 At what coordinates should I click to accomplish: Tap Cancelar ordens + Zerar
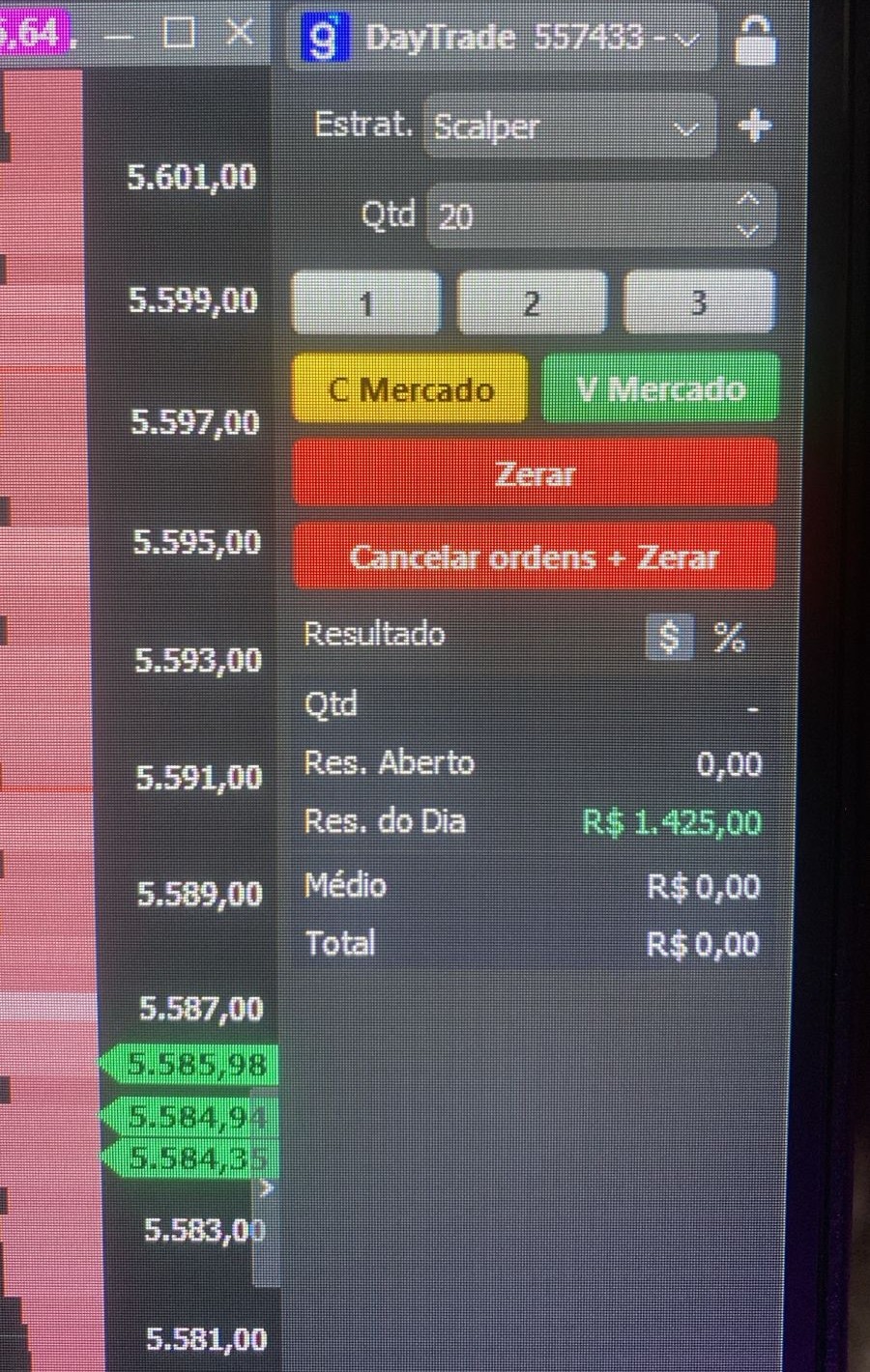pos(535,557)
